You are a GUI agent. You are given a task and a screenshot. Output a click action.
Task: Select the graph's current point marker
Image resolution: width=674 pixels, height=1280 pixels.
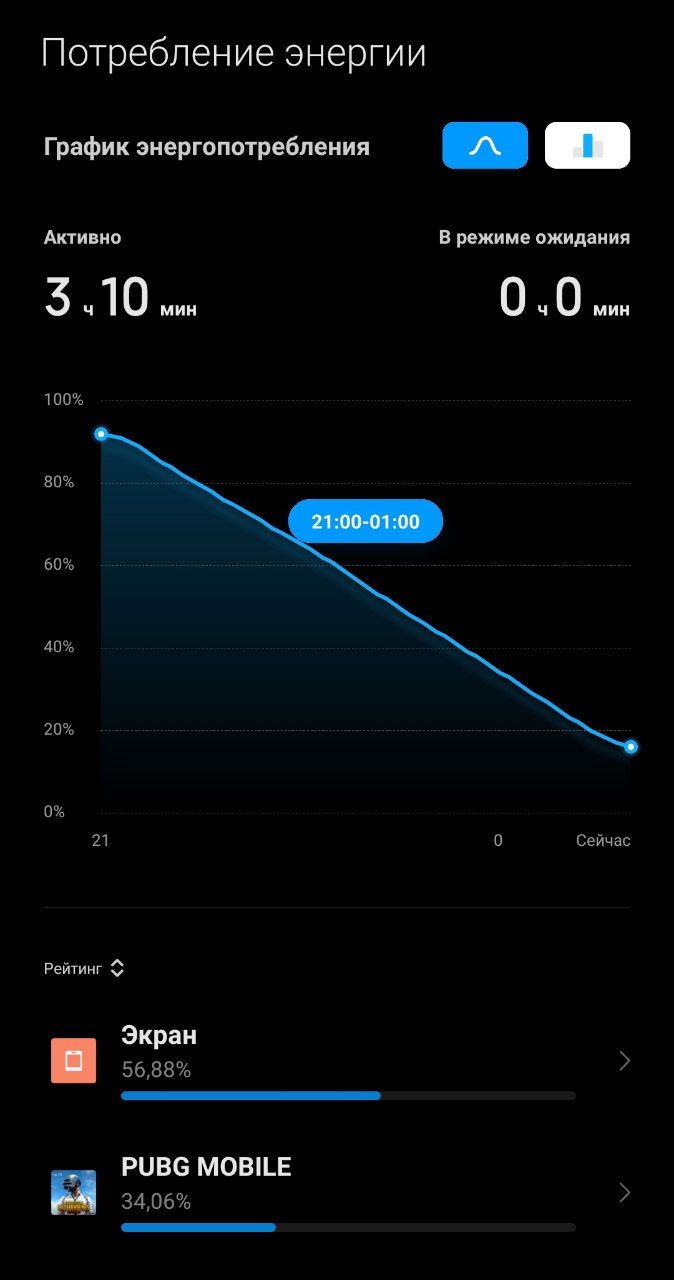click(631, 747)
